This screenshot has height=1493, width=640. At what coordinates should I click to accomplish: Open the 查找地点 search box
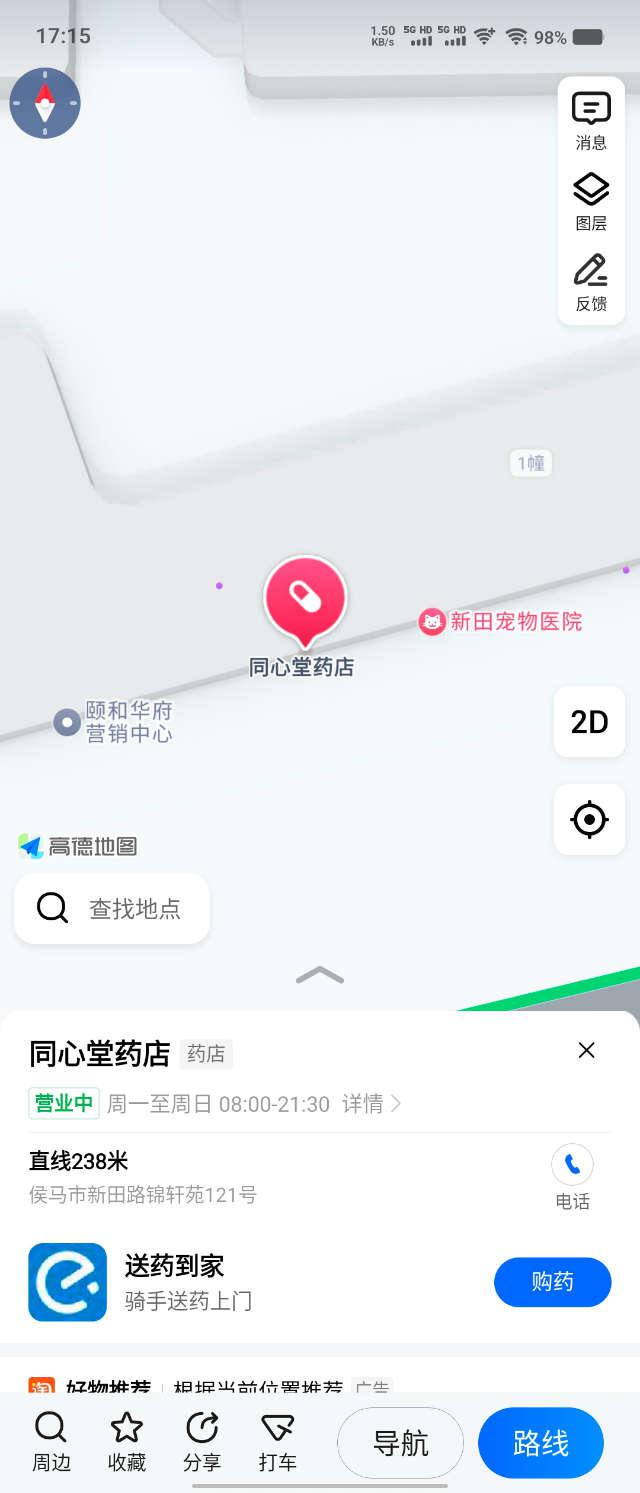(x=112, y=908)
